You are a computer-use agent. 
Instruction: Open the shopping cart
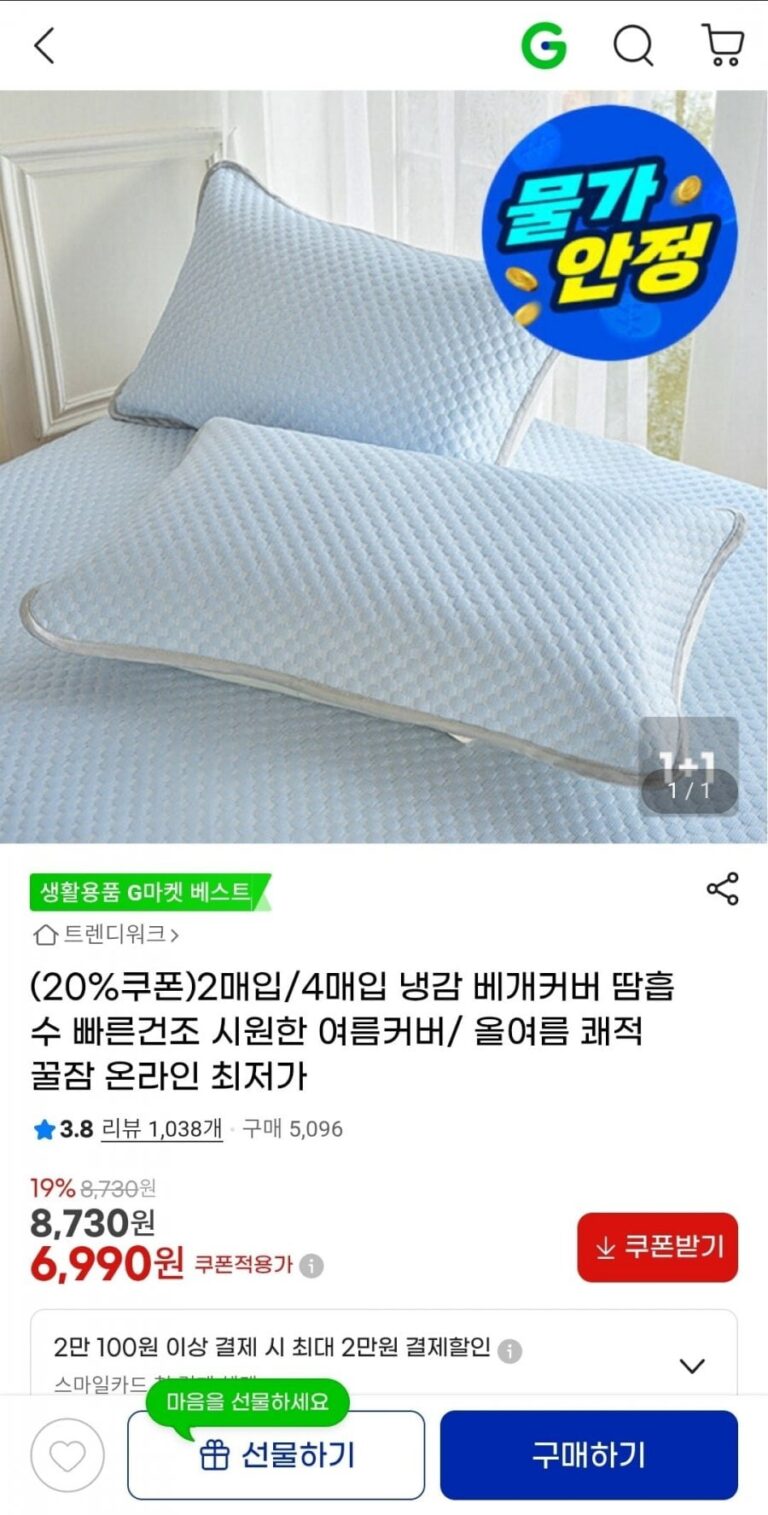pos(722,46)
